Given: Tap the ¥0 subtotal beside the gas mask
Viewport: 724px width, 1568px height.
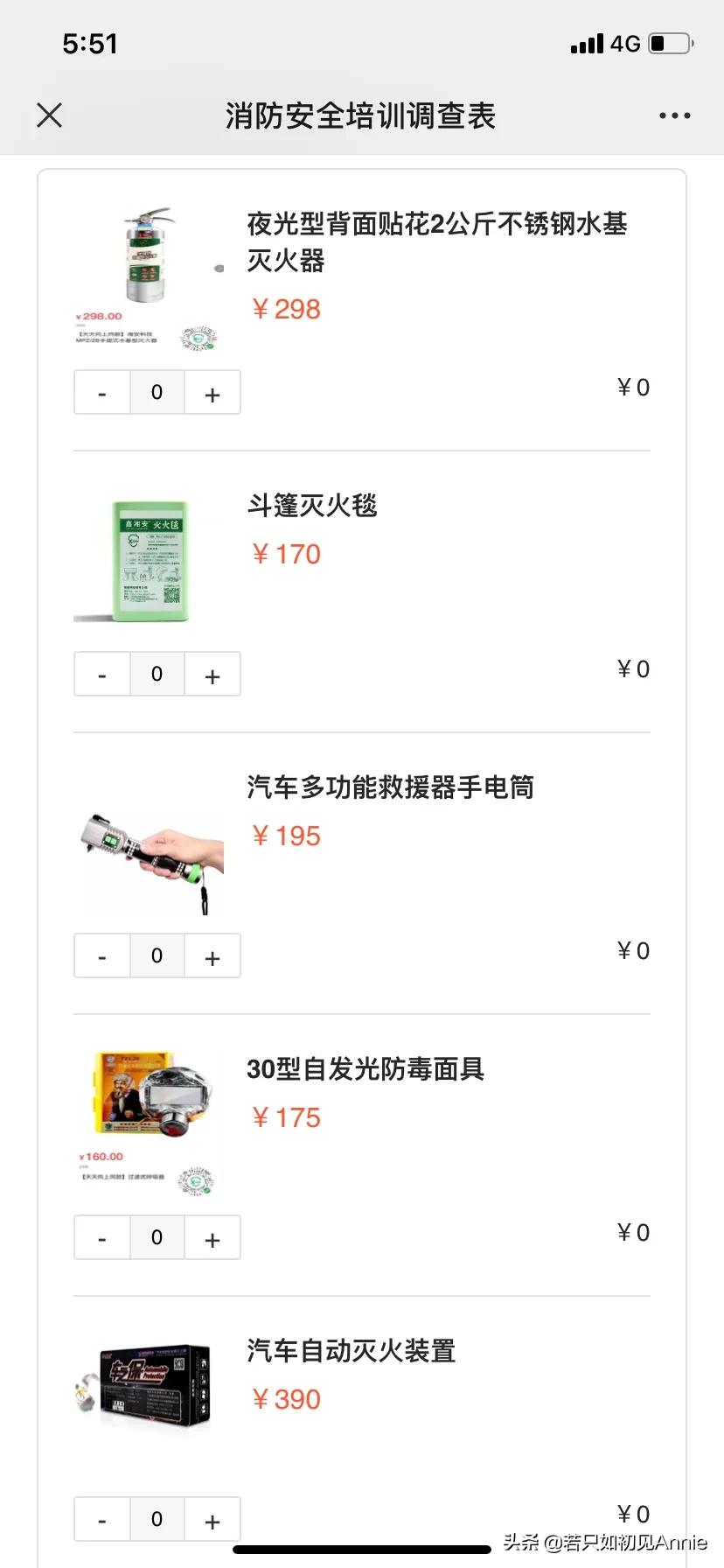Looking at the screenshot, I should point(631,1232).
